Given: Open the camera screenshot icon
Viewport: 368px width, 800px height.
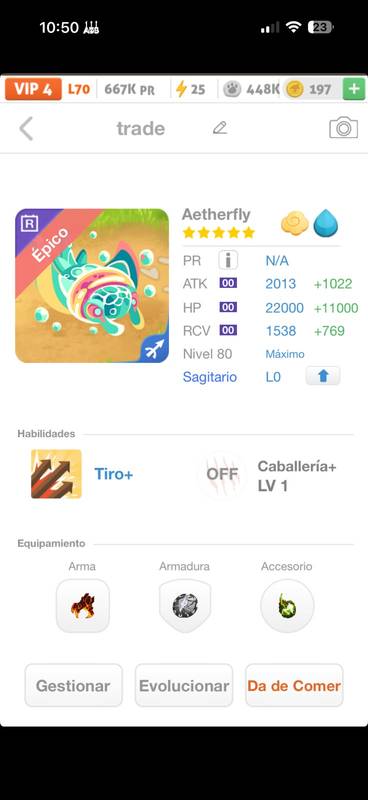Looking at the screenshot, I should tap(343, 128).
